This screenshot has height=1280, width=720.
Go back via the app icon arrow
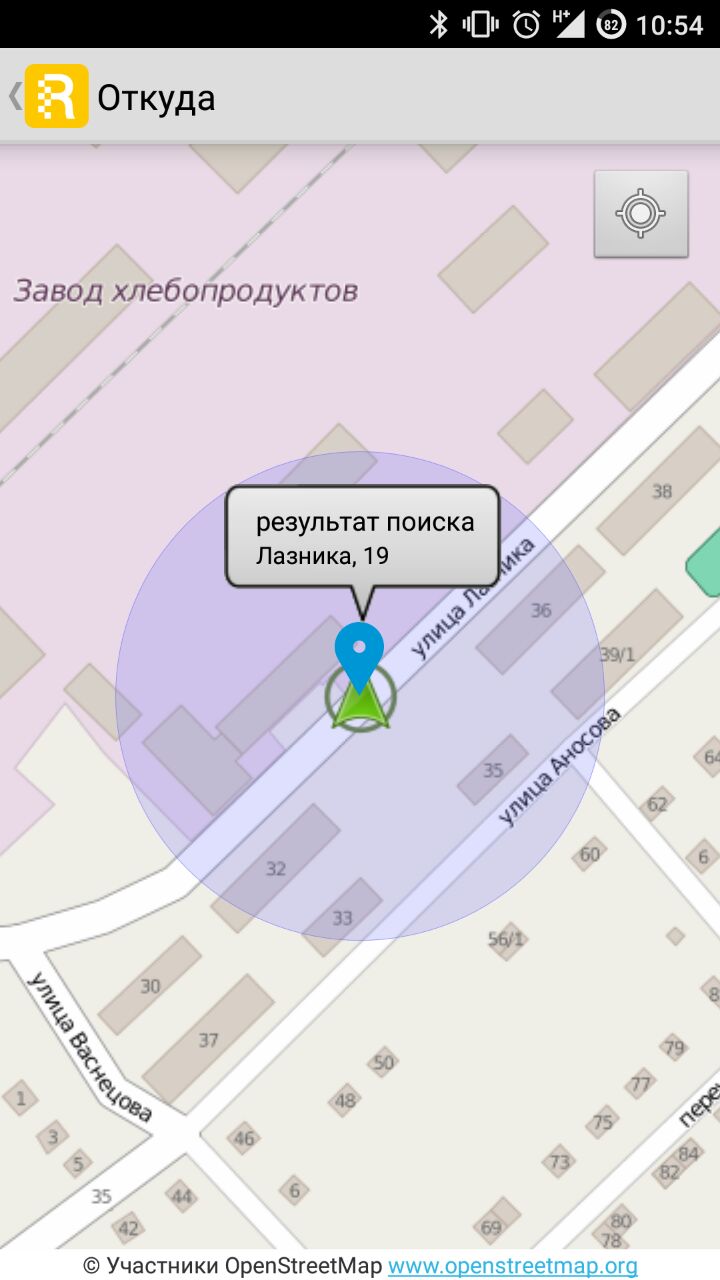pos(47,96)
